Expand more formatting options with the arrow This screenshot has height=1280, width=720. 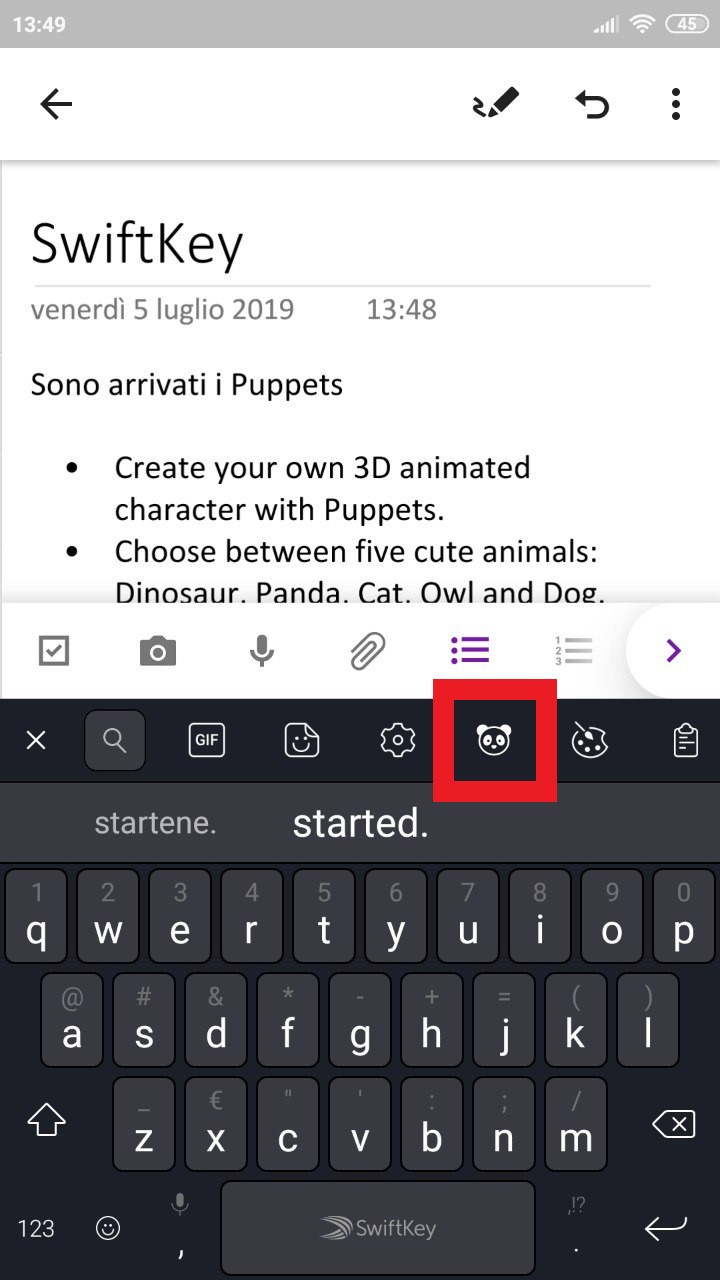point(673,651)
